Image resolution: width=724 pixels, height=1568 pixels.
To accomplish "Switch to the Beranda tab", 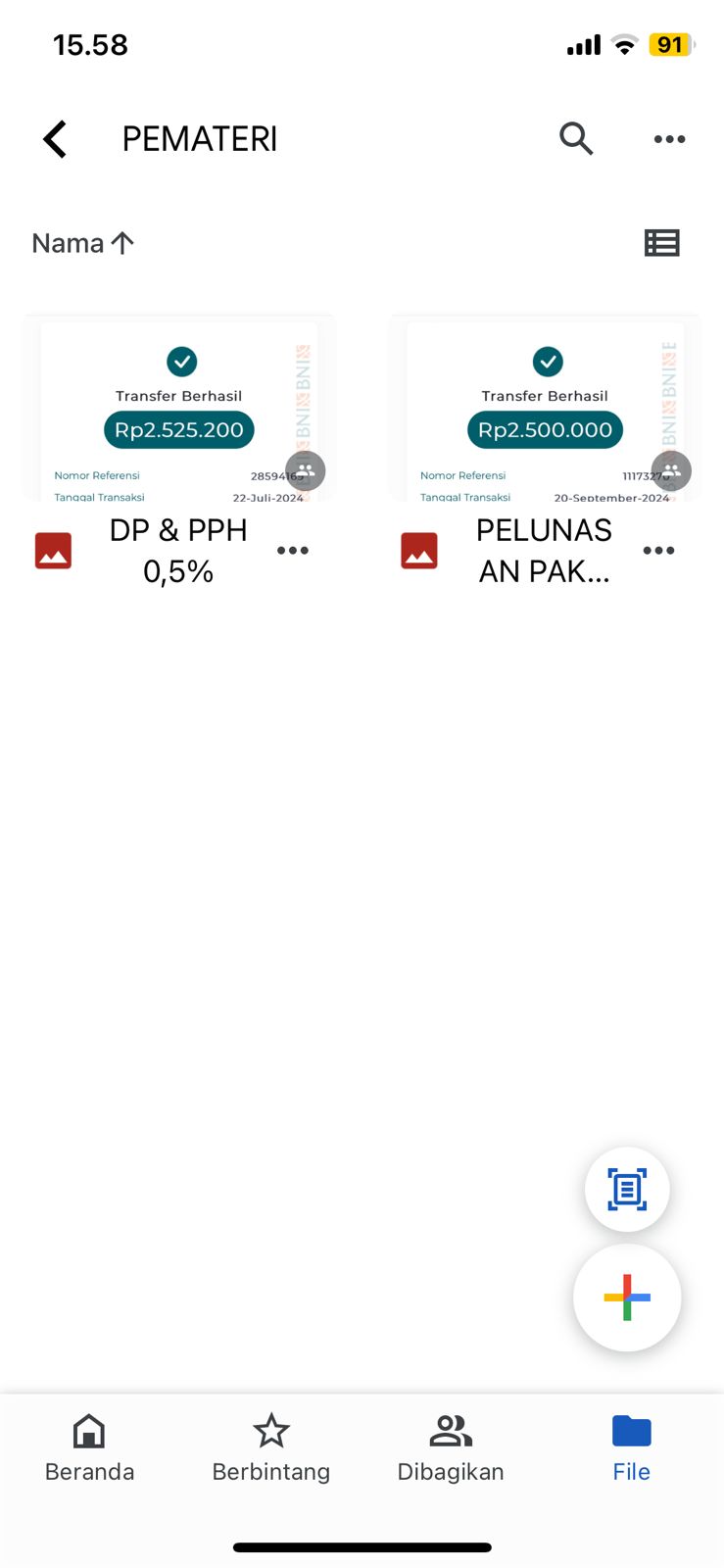I will 89,1448.
